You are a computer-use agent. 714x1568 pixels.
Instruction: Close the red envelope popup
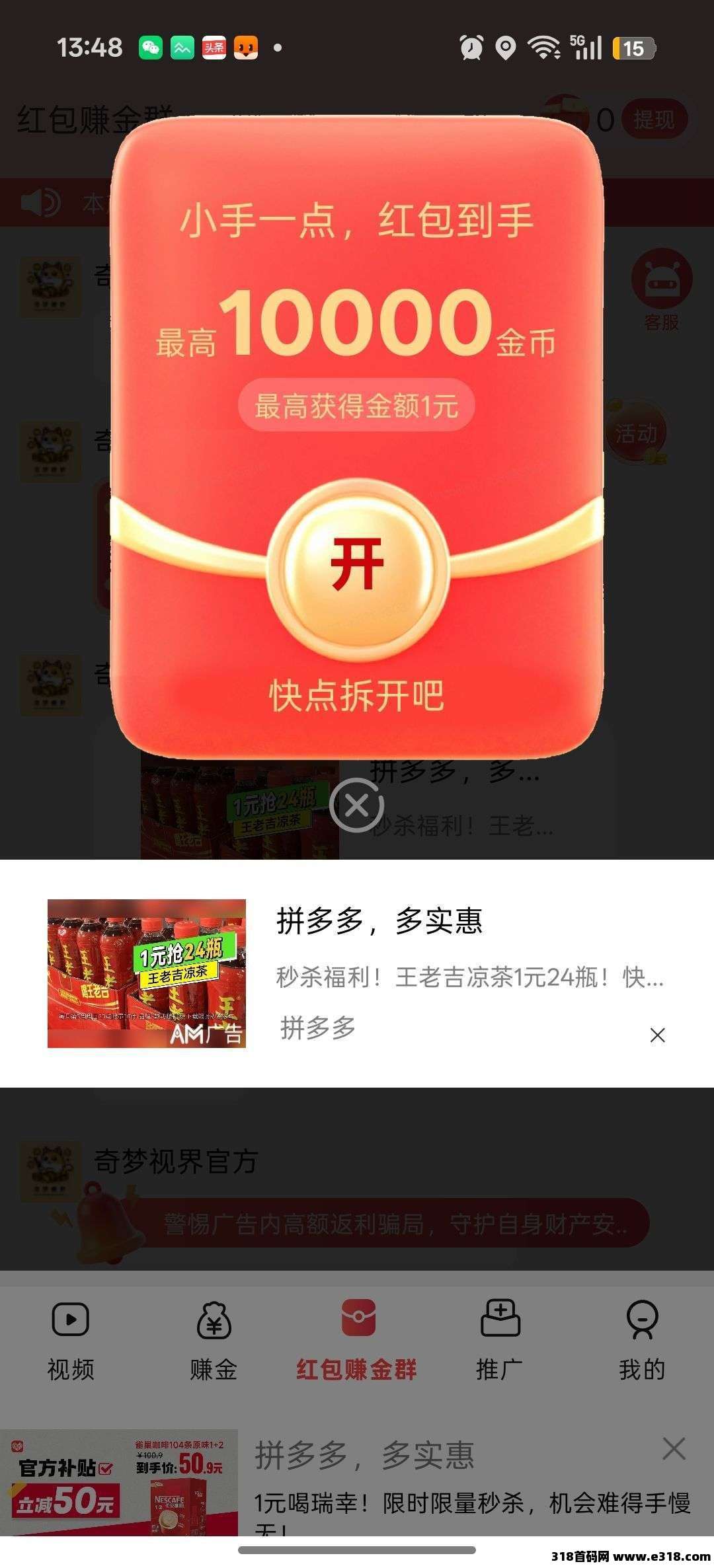(357, 805)
